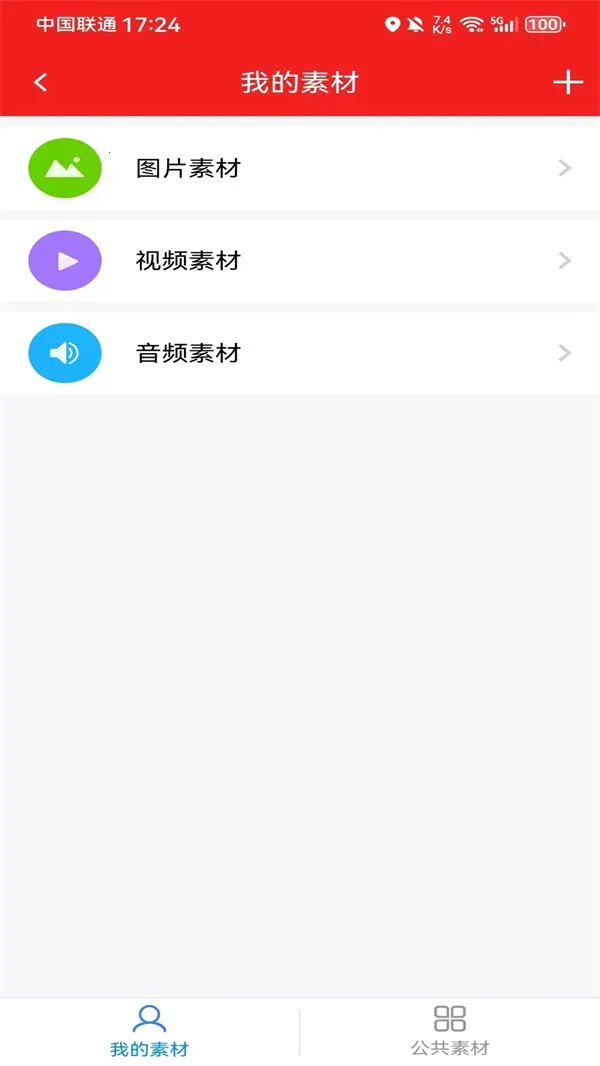
Task: Open 视频素材 video materials
Action: point(300,261)
